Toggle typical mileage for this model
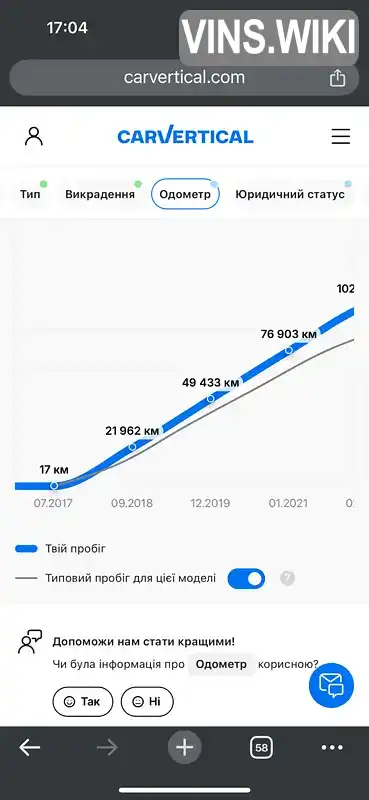Screen dimensions: 369x800 [x=246, y=579]
